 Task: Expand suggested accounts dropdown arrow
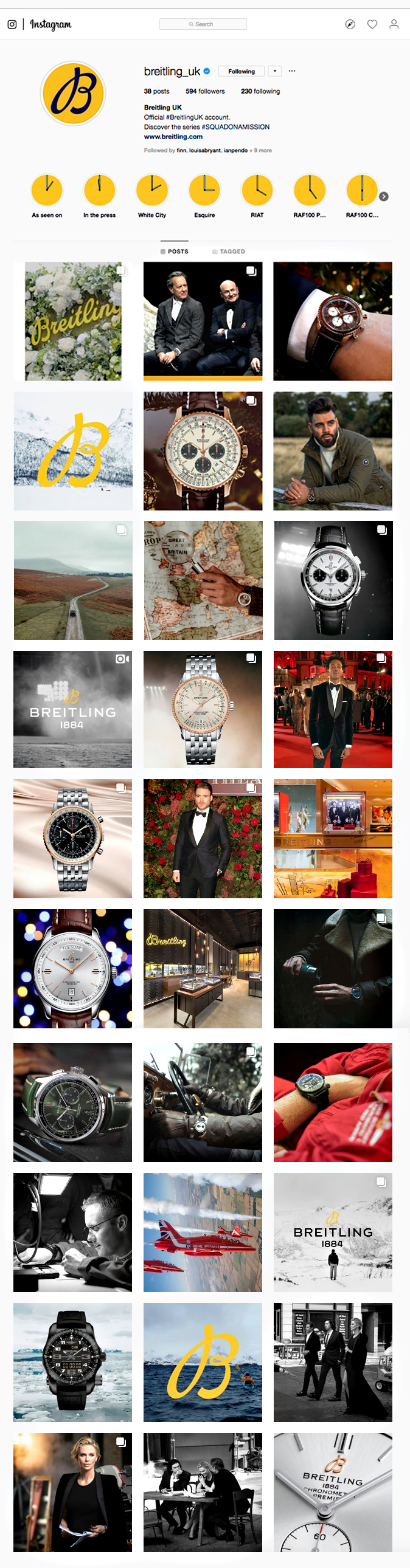coord(275,71)
